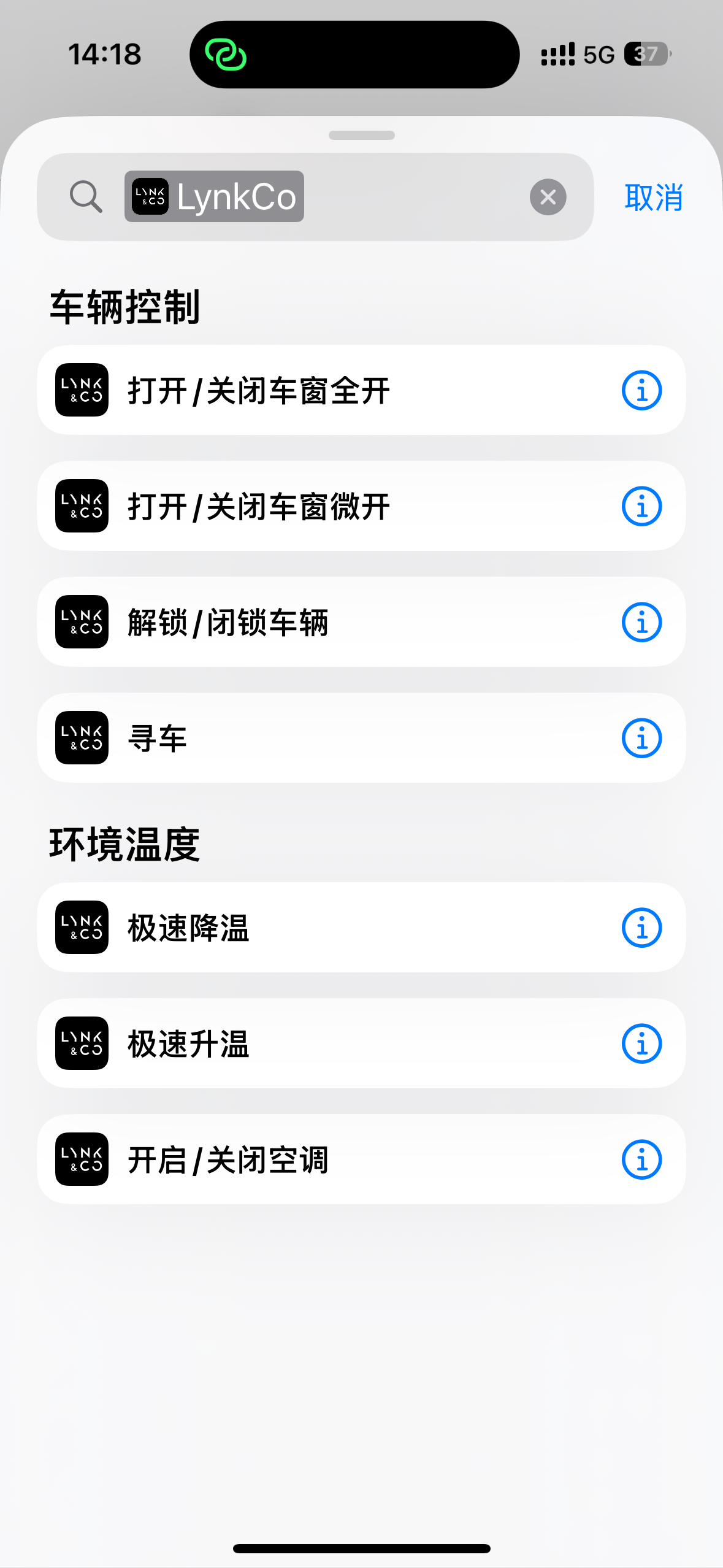This screenshot has width=723, height=1568.
Task: Cancel the search with 取消
Action: point(653,198)
